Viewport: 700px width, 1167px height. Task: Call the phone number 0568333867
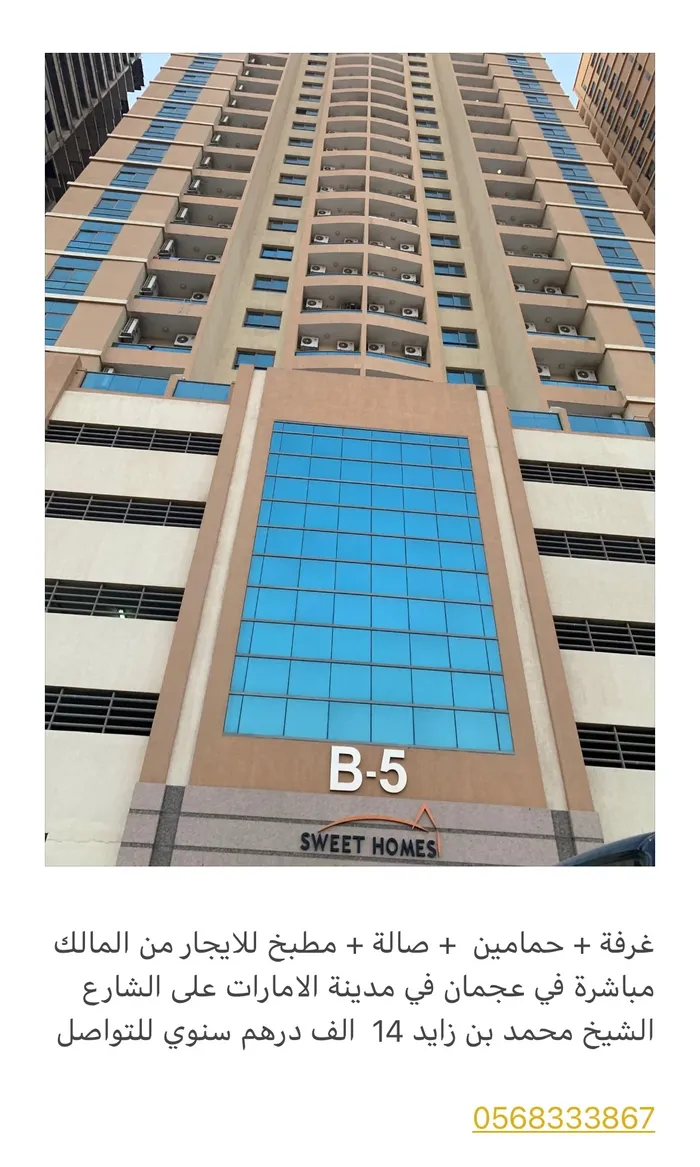pos(563,1117)
